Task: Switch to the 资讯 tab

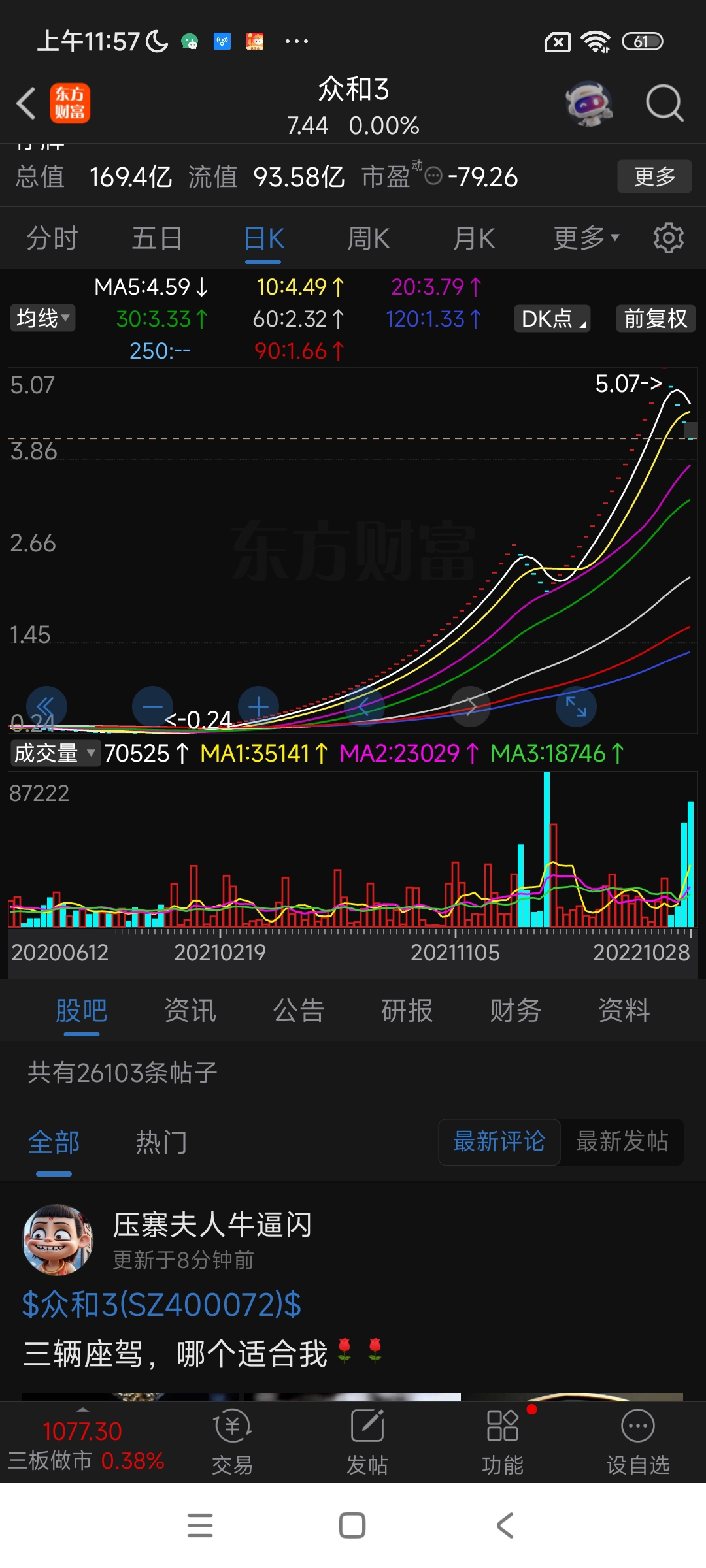Action: coord(190,1011)
